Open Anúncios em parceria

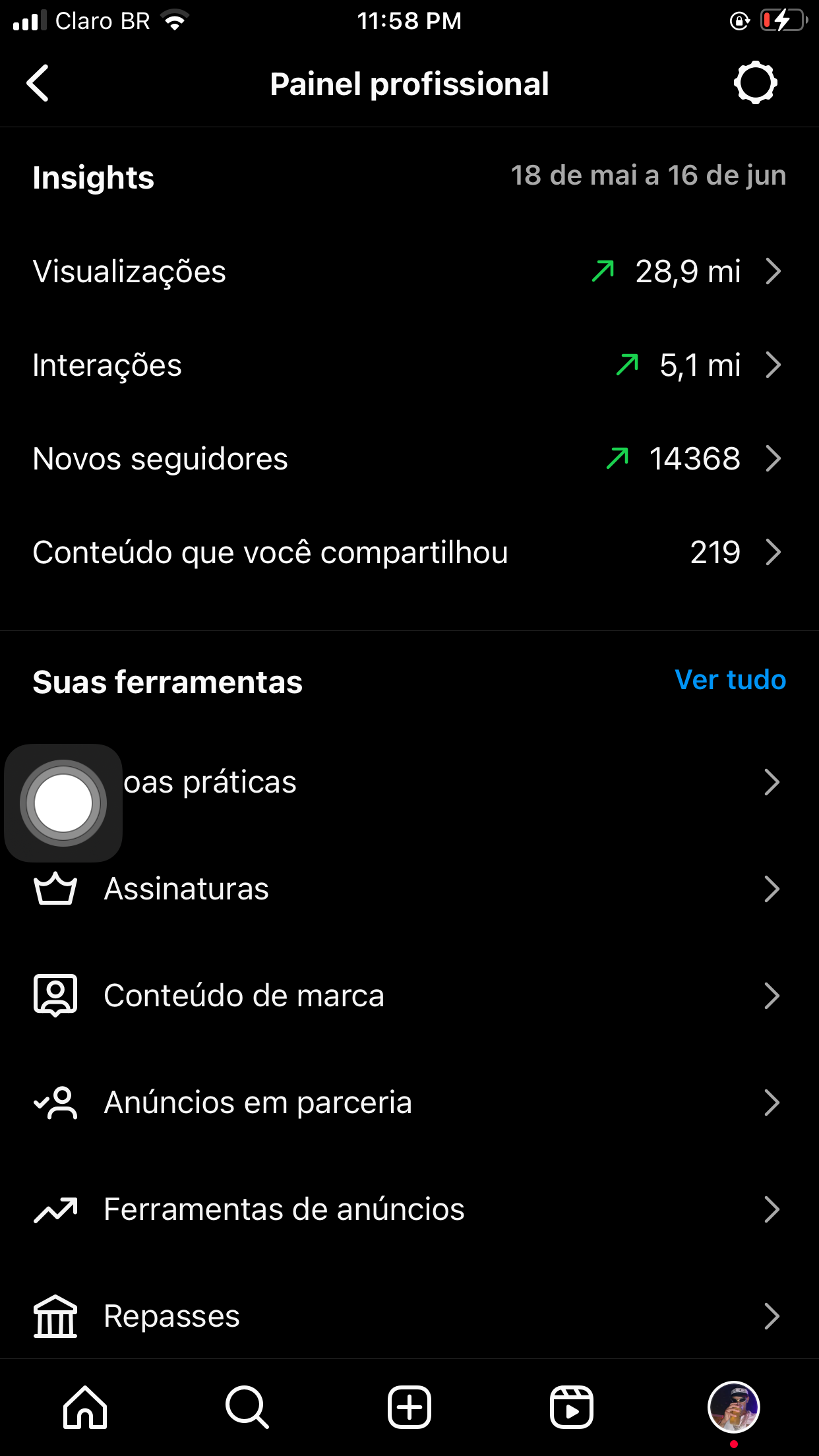click(x=409, y=1103)
